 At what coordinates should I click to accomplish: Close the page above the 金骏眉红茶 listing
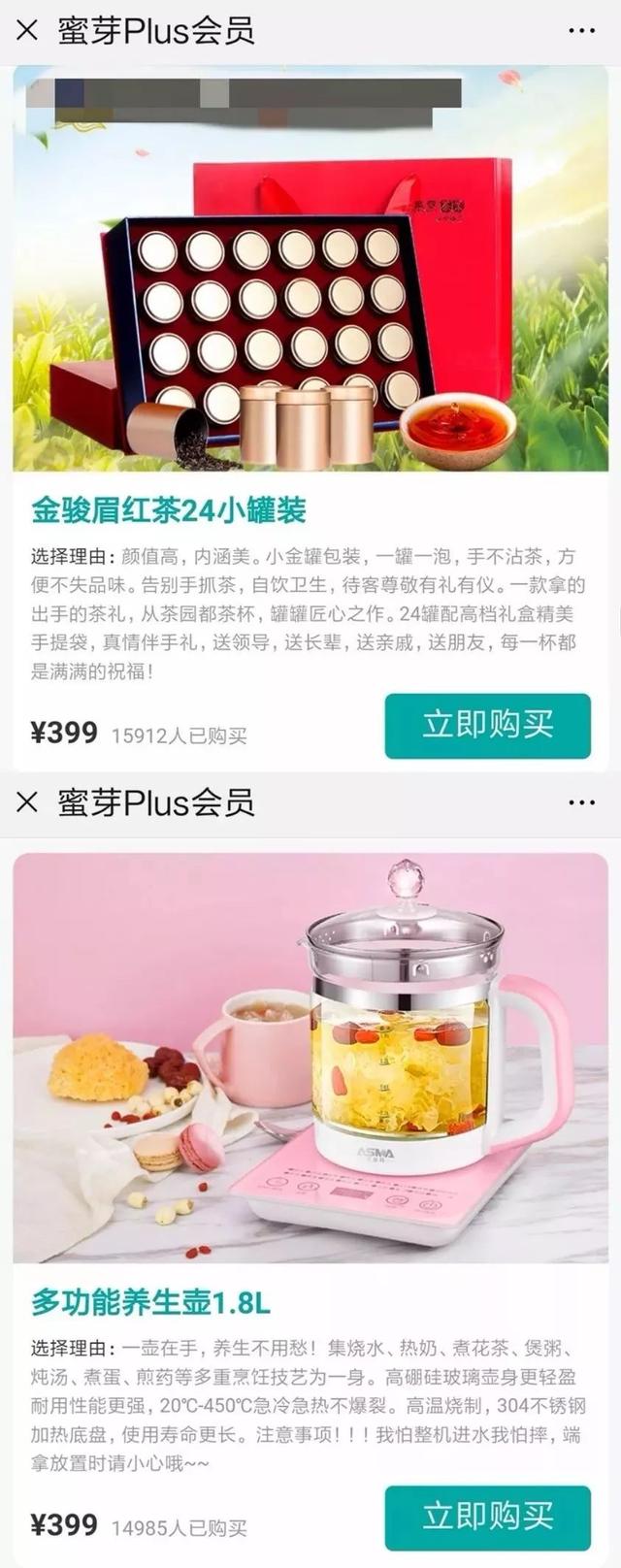coord(27,30)
